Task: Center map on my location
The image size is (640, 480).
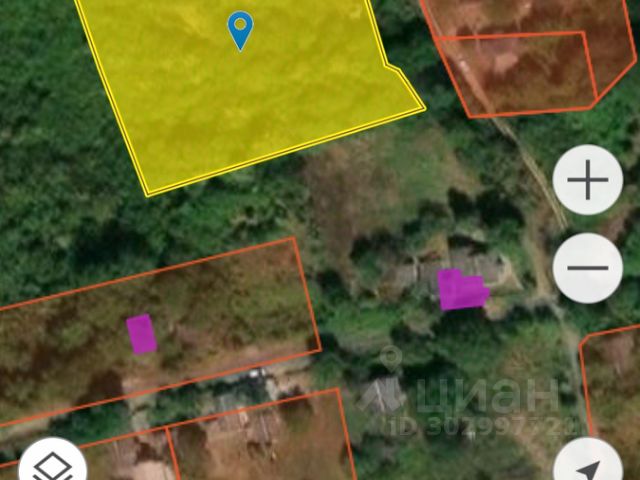Action: [588, 467]
